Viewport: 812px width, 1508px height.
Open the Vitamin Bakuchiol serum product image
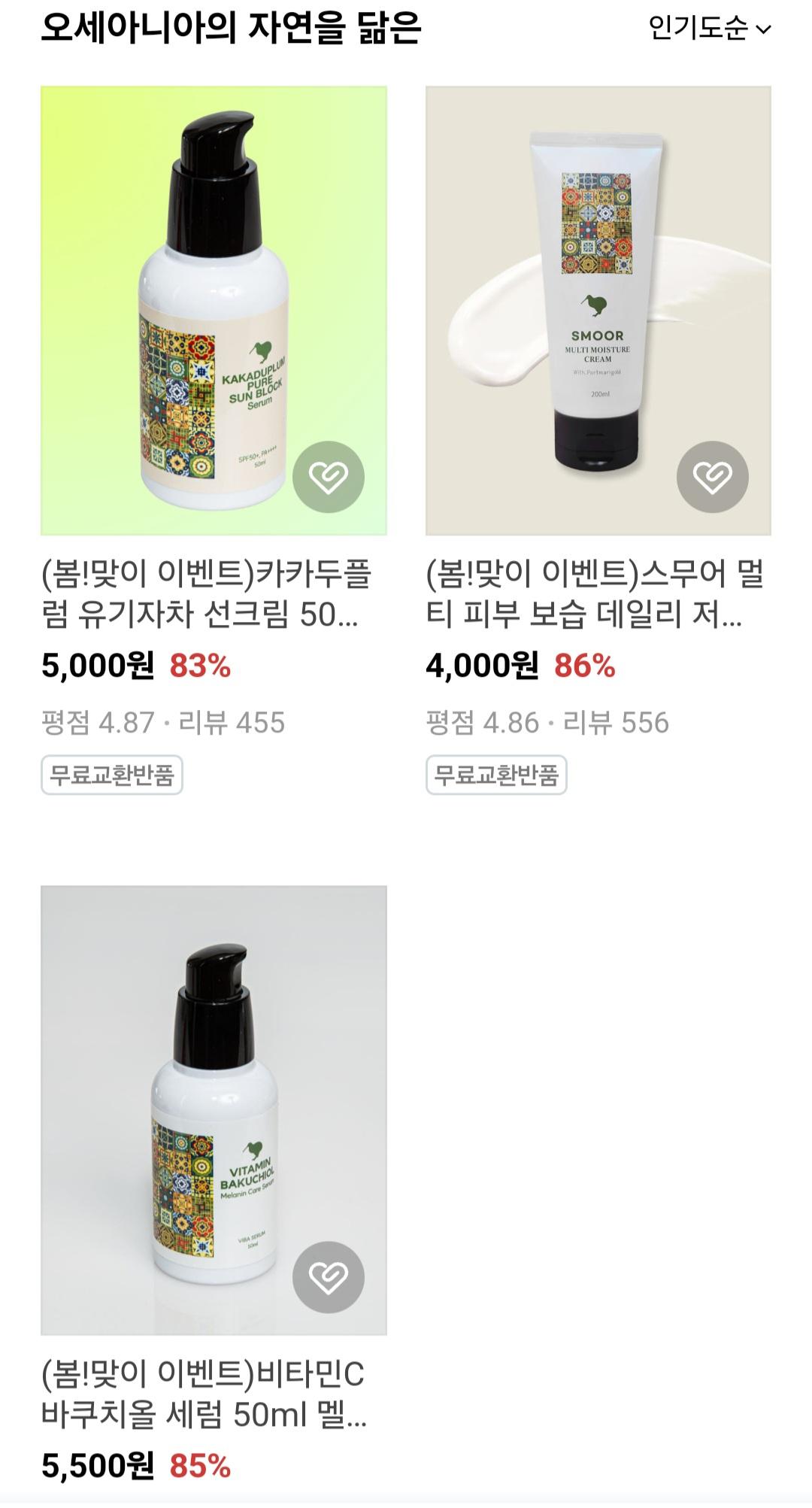click(214, 1091)
